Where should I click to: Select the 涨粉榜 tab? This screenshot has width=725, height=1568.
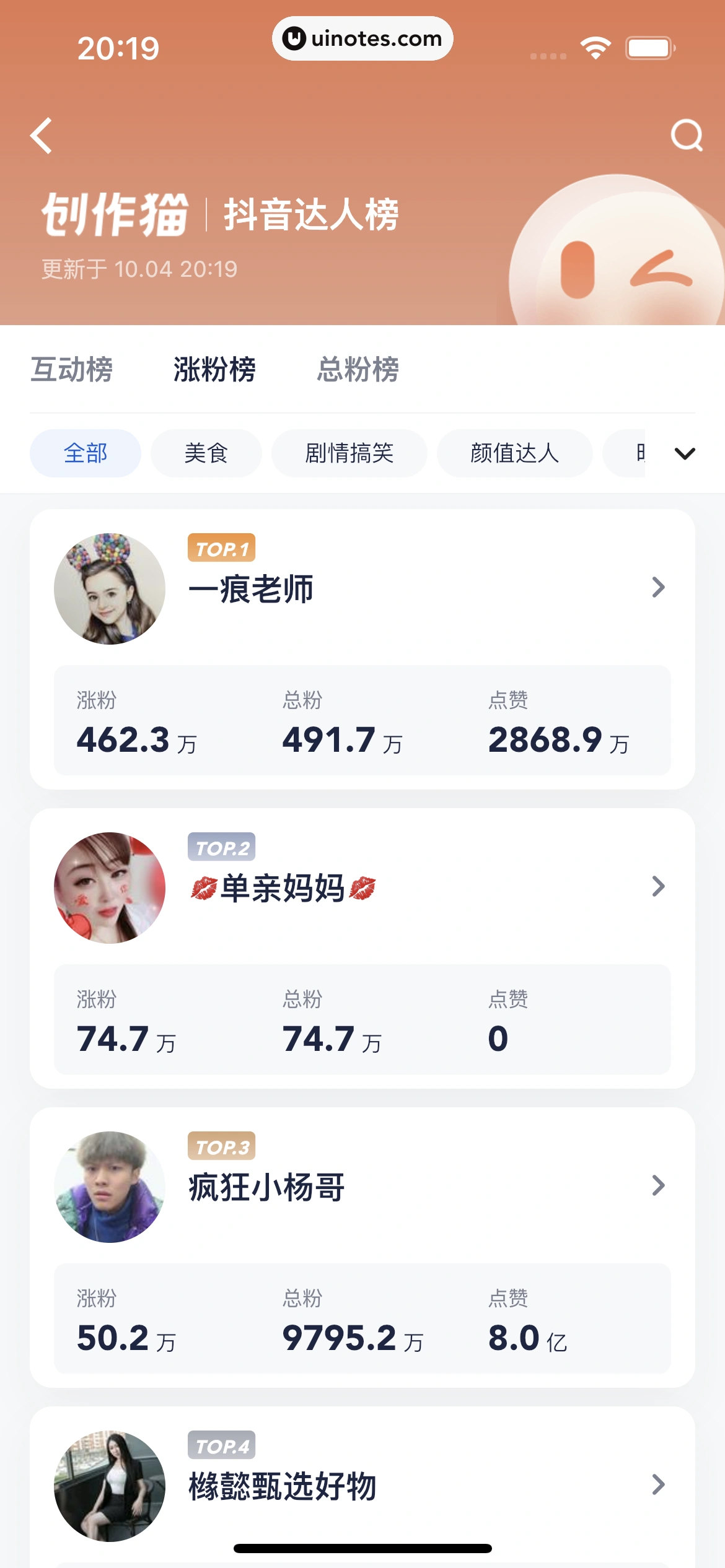click(214, 370)
